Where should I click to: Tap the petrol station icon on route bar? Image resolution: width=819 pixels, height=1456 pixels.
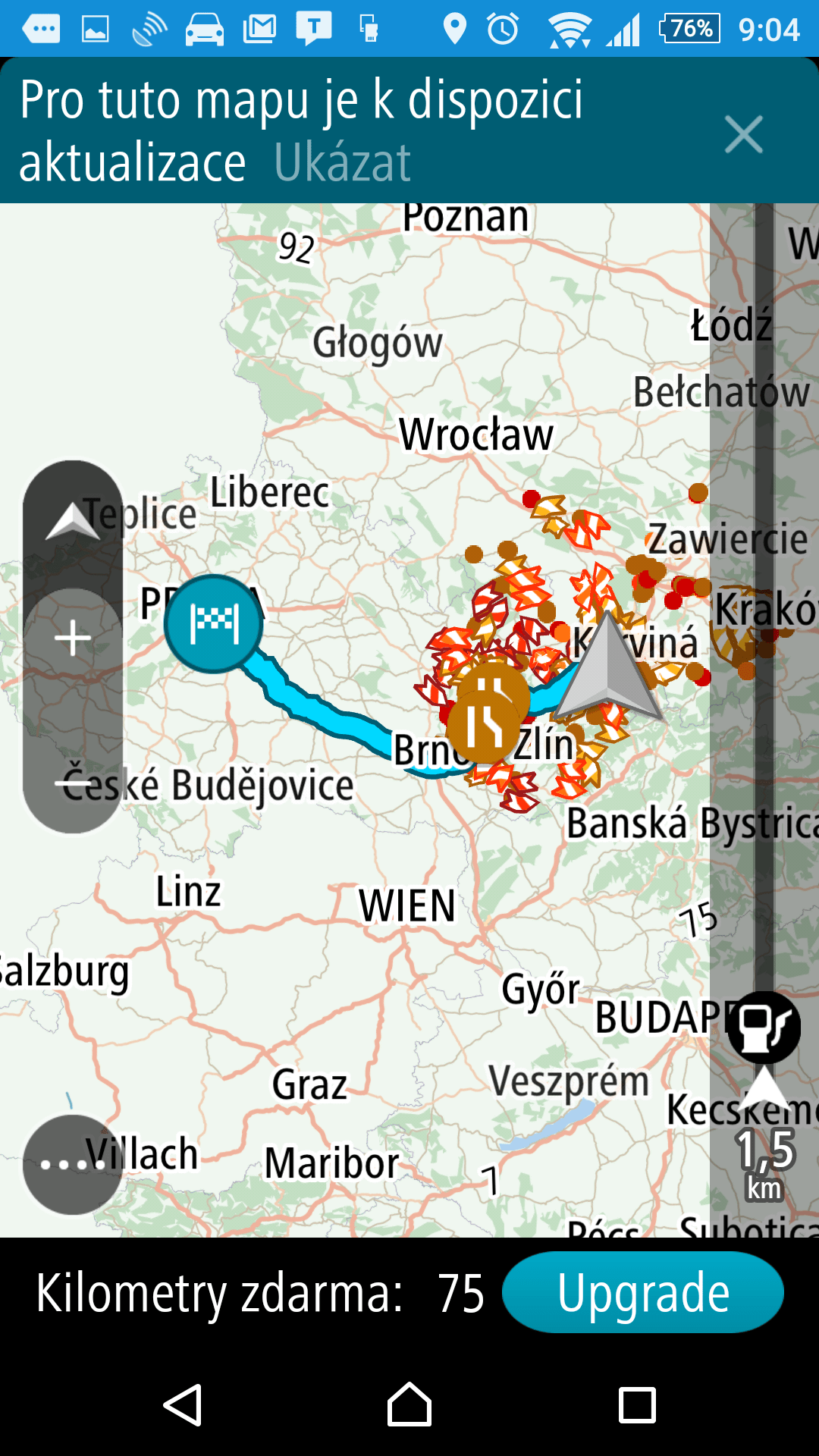click(x=764, y=1028)
